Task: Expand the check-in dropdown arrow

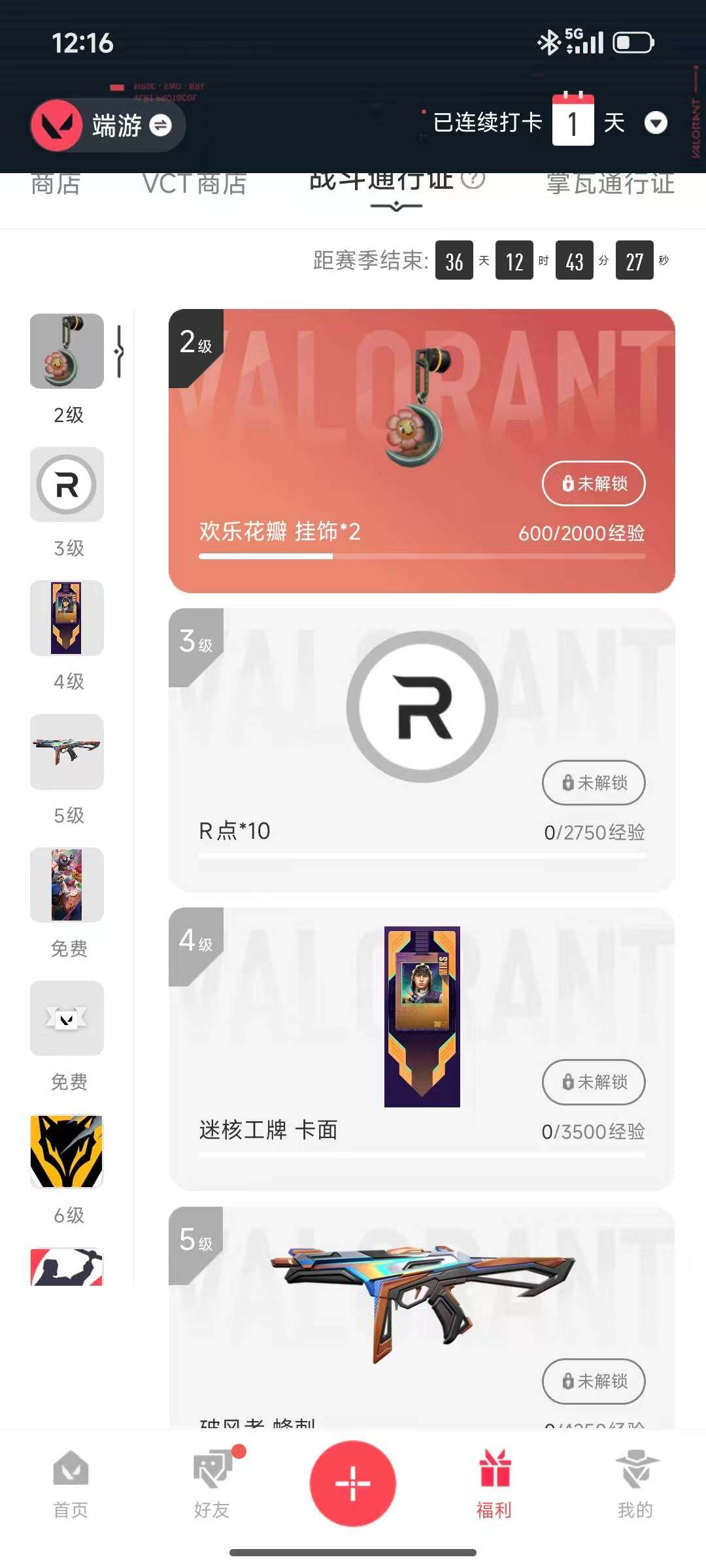Action: coord(656,123)
